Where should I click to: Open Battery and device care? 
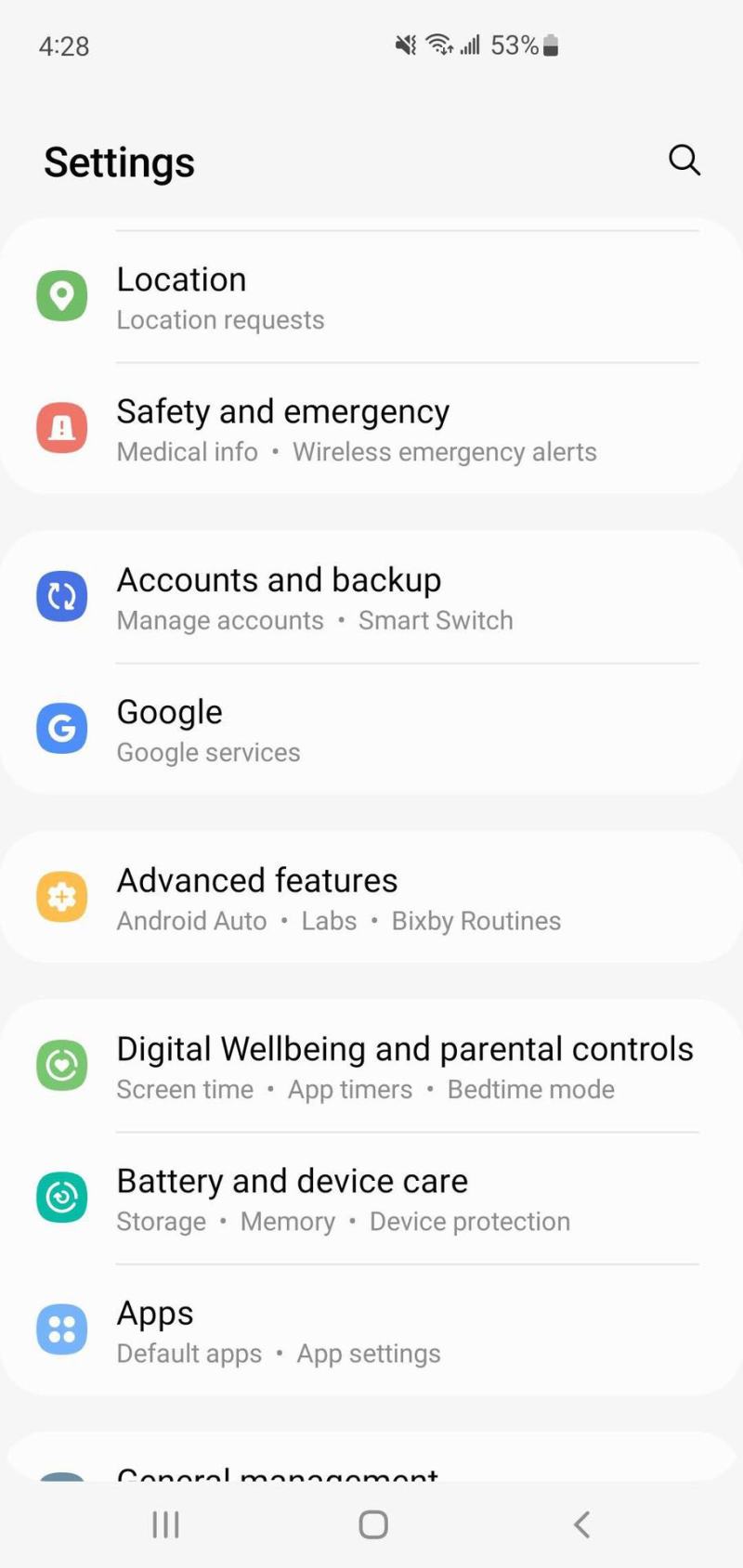point(371,1199)
